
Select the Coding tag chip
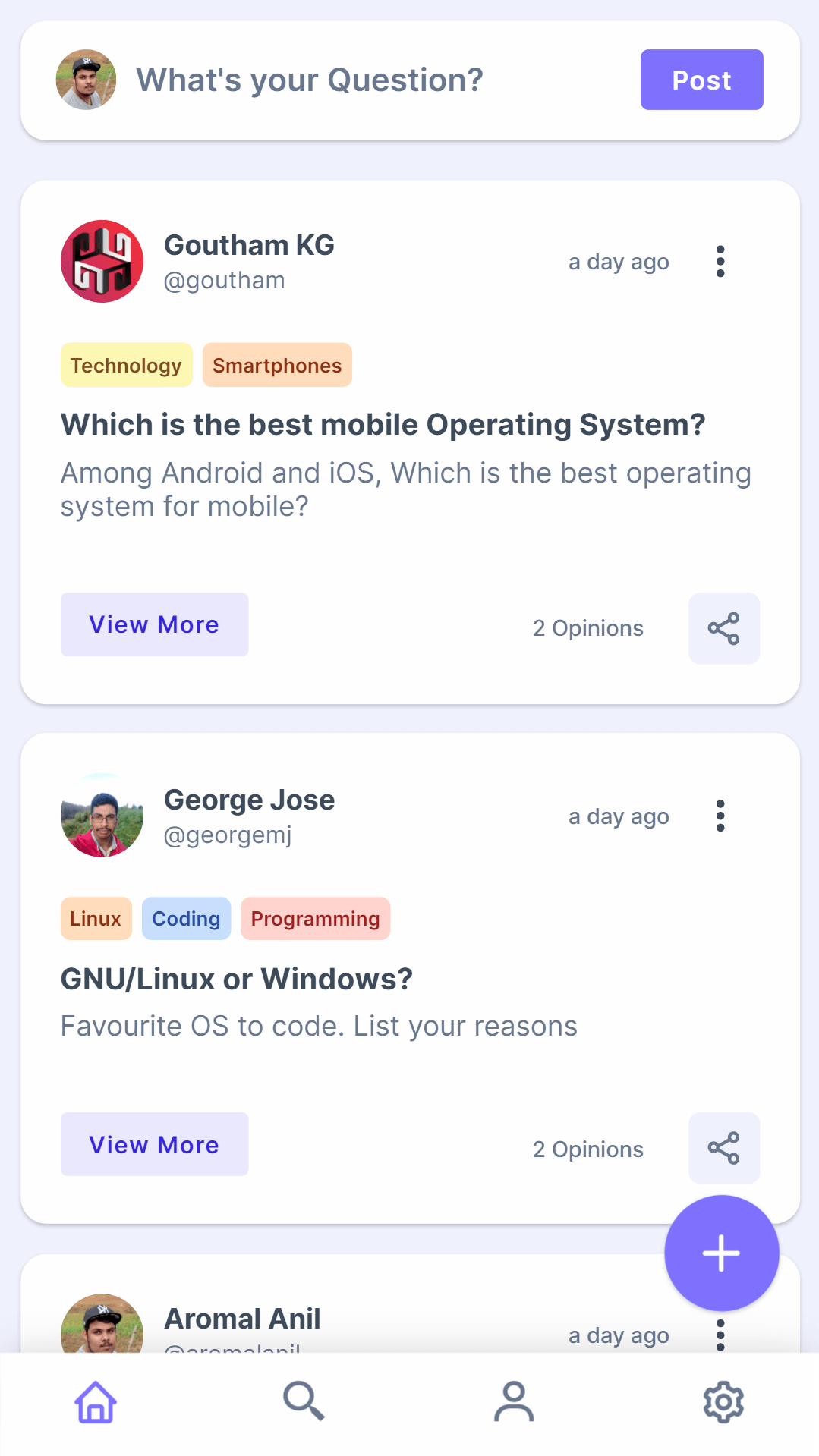[x=186, y=919]
